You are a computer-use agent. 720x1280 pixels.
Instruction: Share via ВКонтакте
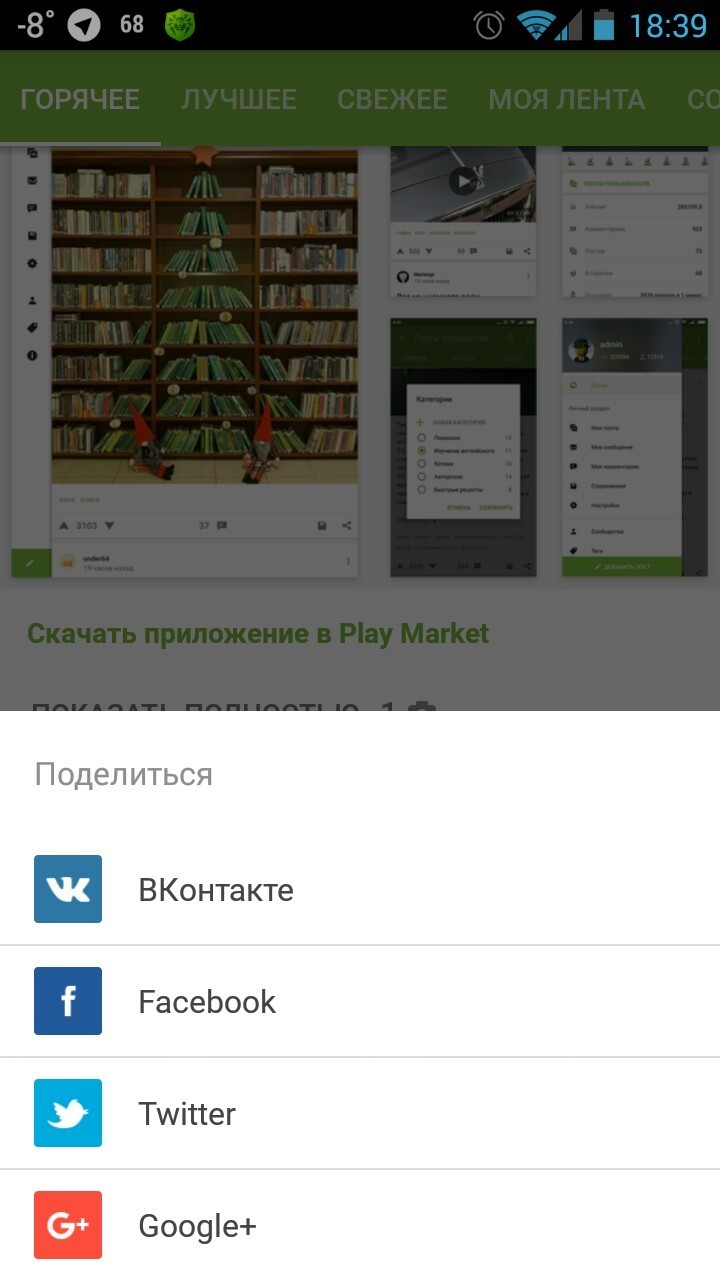pos(360,889)
